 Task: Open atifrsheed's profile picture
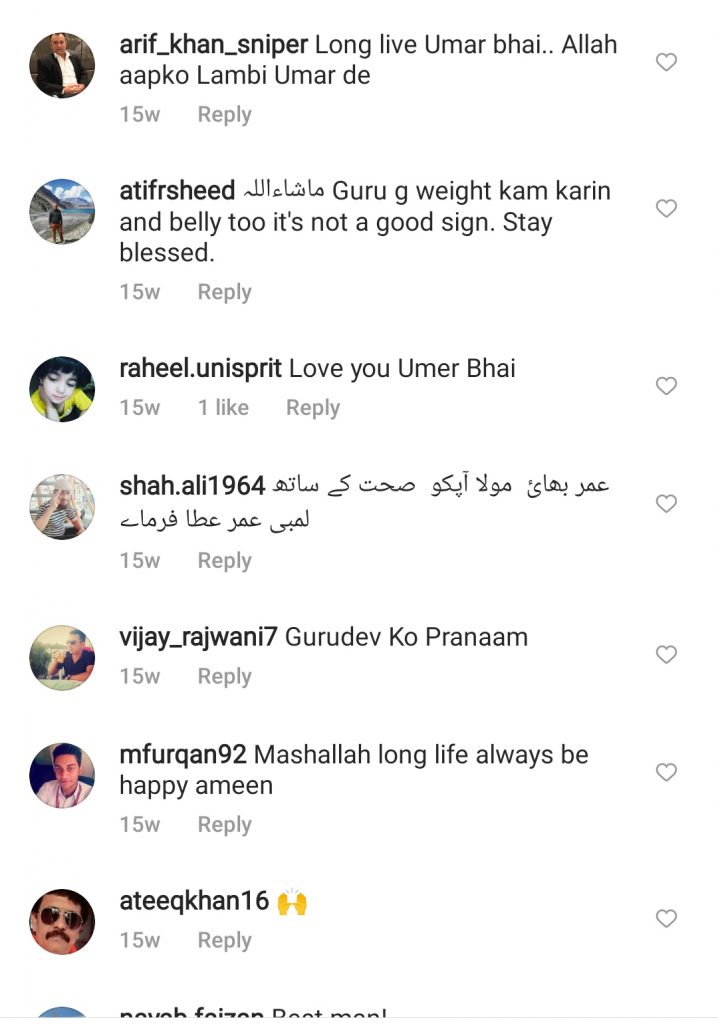(62, 212)
